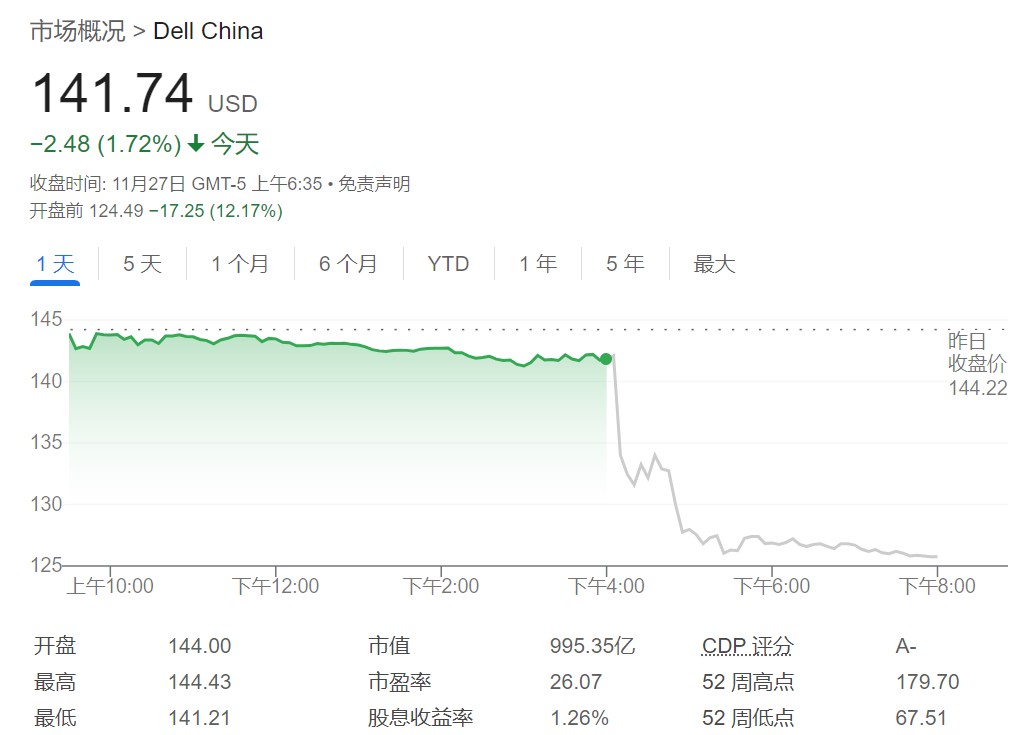Select the 1 天 time range tab
Image resolution: width=1023 pixels, height=735 pixels.
click(x=55, y=264)
